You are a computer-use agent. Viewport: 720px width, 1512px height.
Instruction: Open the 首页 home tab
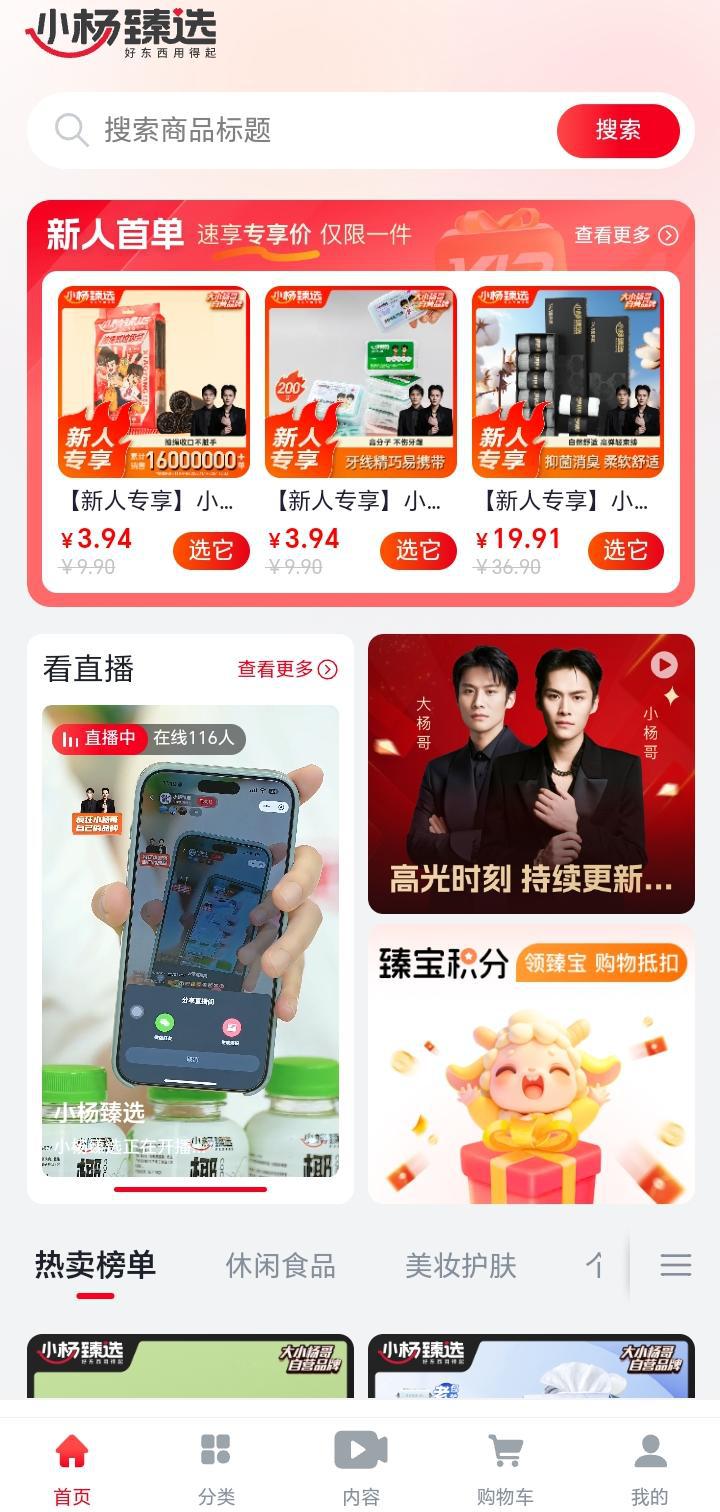pos(72,1467)
